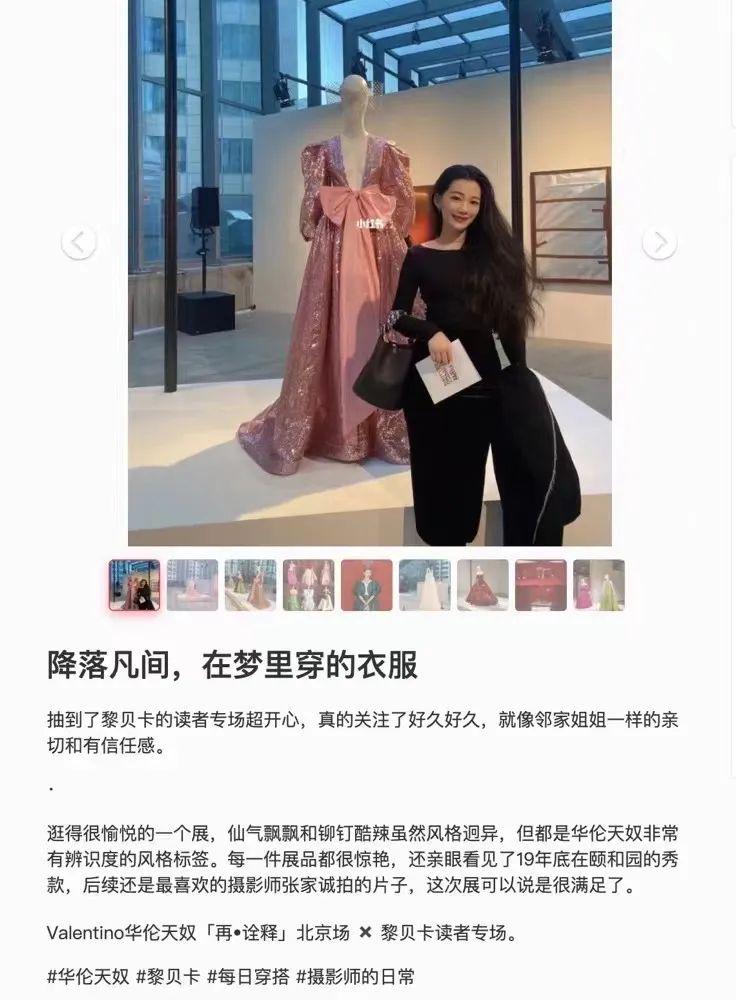Advance to the next photo with the right arrow
736x1000 pixels.
coord(658,241)
